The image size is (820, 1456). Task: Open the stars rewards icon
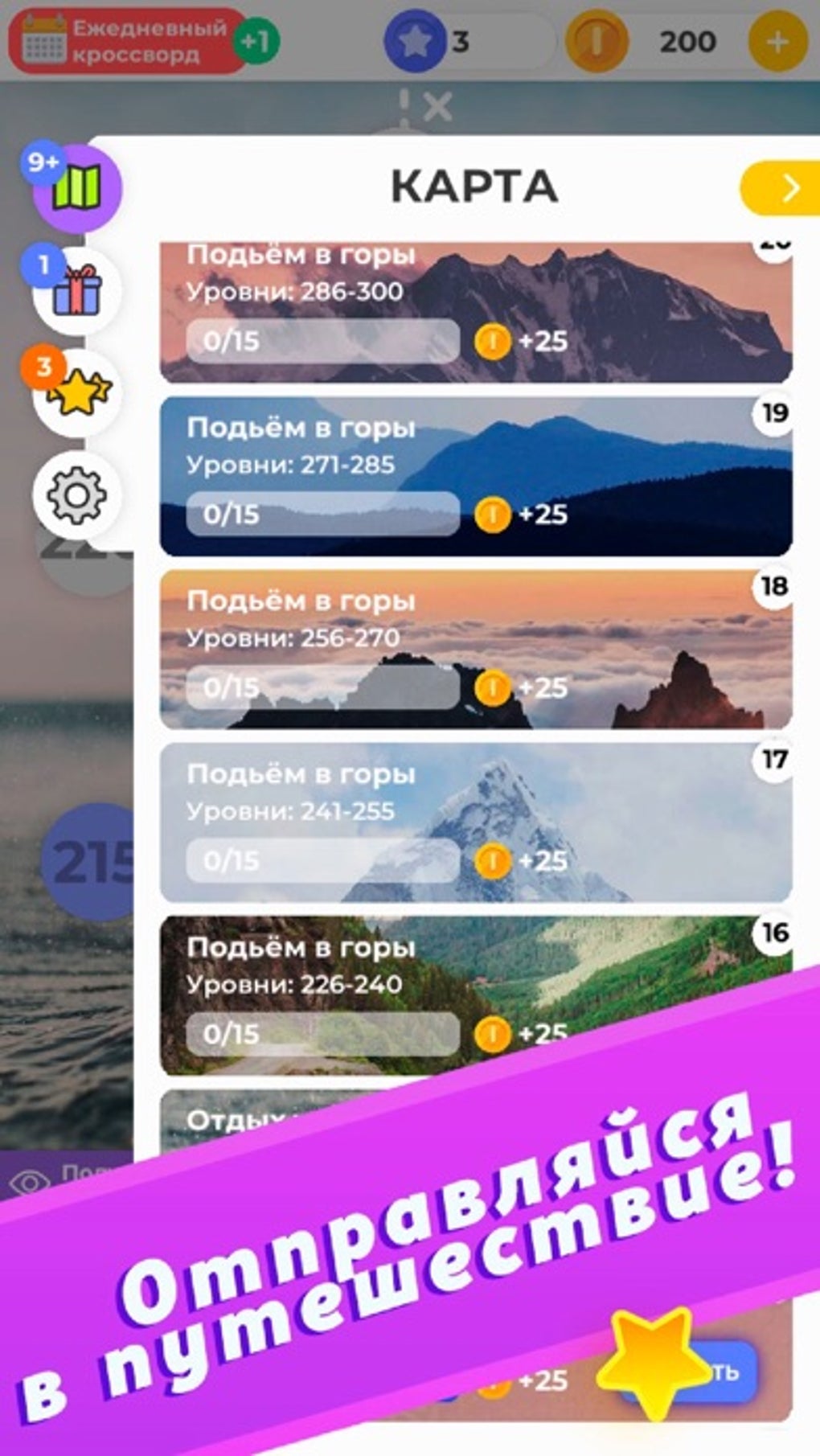coord(76,393)
